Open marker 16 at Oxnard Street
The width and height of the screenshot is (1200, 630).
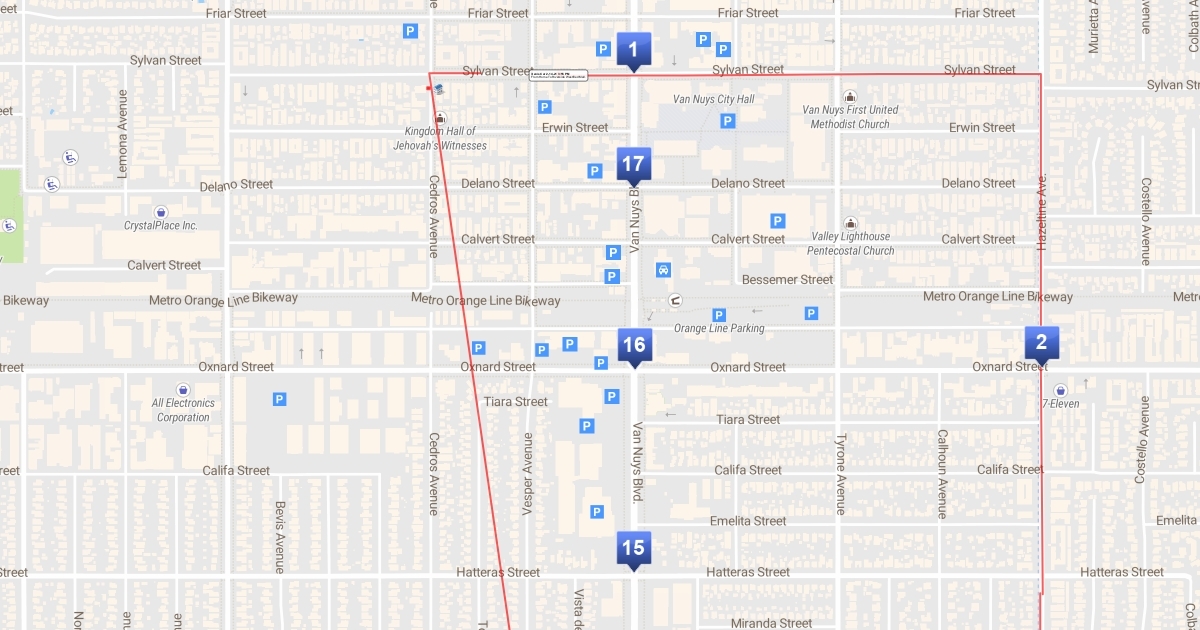pos(633,346)
